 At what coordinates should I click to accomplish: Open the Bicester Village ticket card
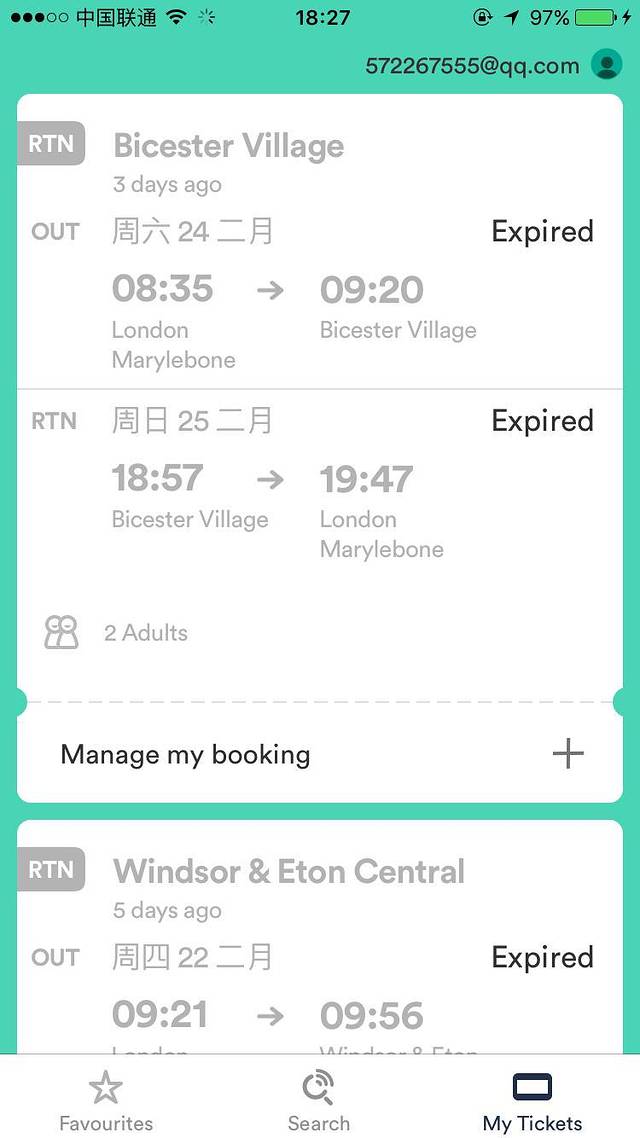coord(228,146)
